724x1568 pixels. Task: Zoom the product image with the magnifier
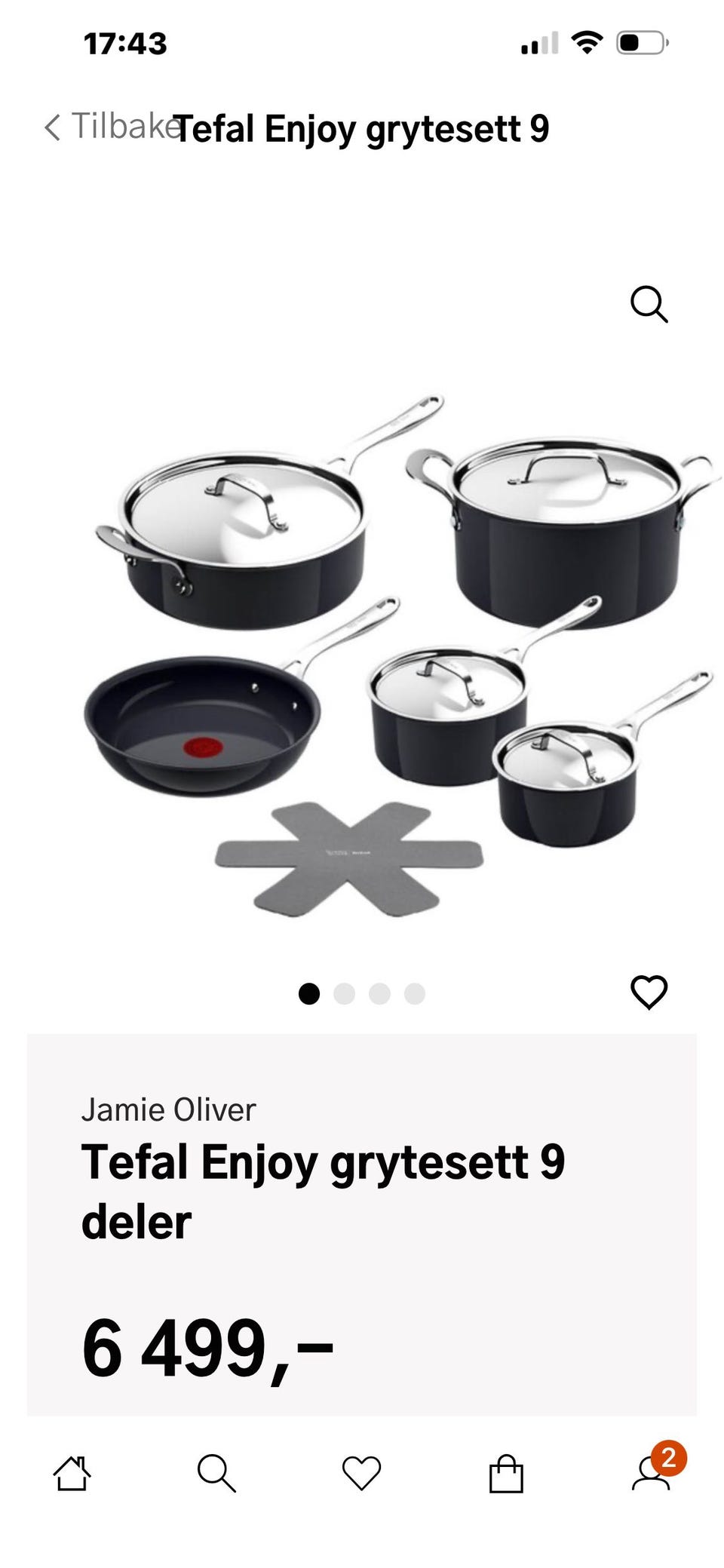tap(649, 305)
